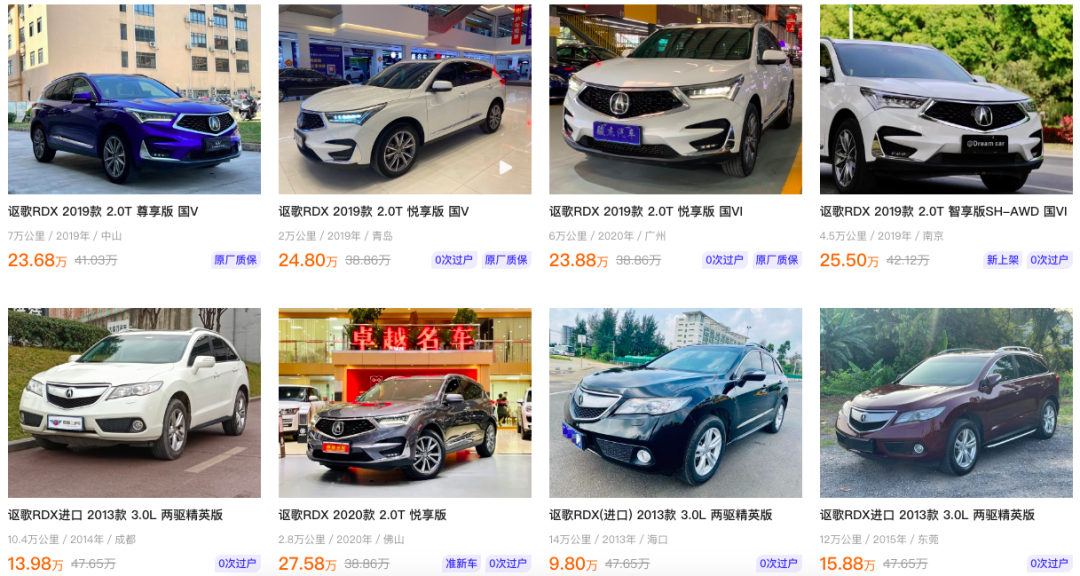Image resolution: width=1080 pixels, height=576 pixels.
Task: Open the 9.80万 RDX 2013款 from 海口
Action: tap(675, 403)
